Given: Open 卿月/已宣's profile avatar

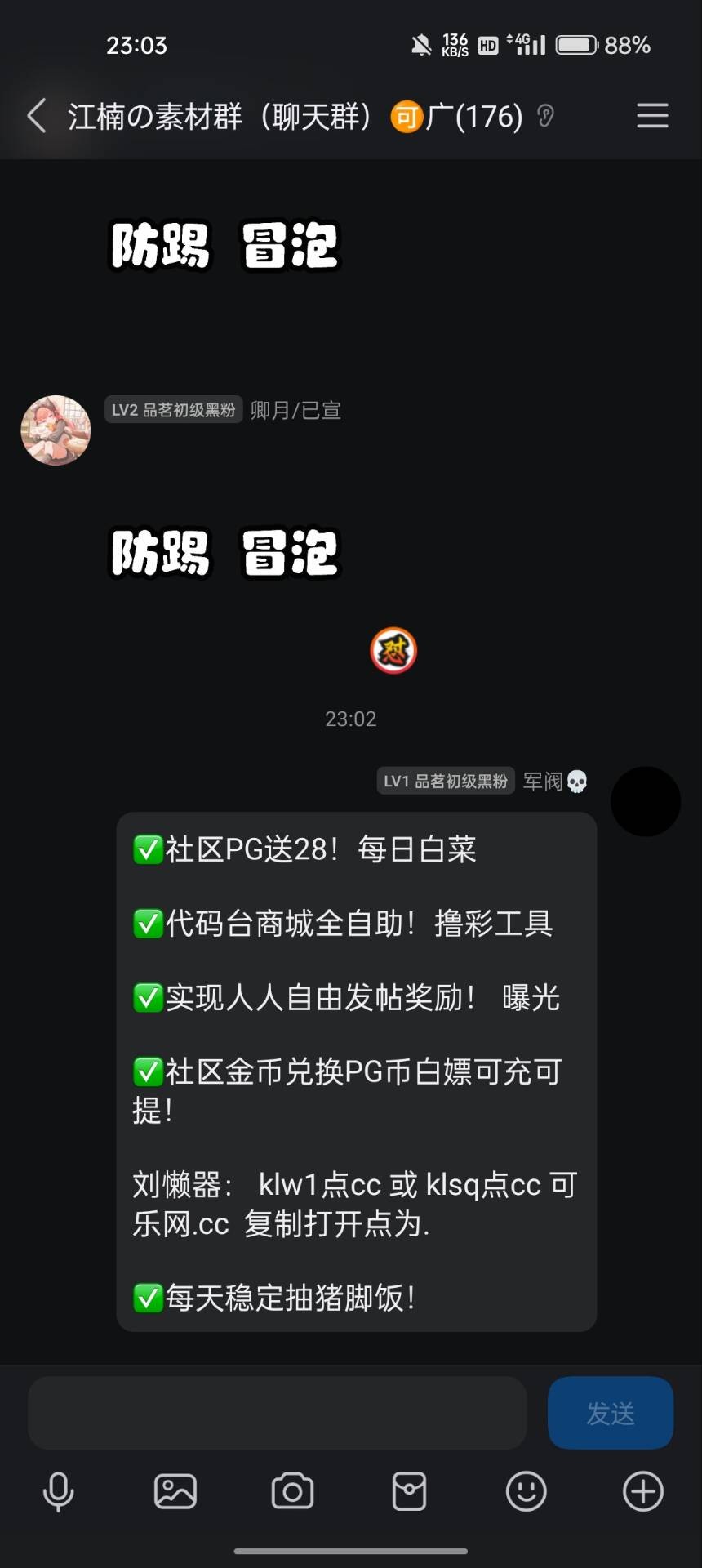Looking at the screenshot, I should coord(56,430).
